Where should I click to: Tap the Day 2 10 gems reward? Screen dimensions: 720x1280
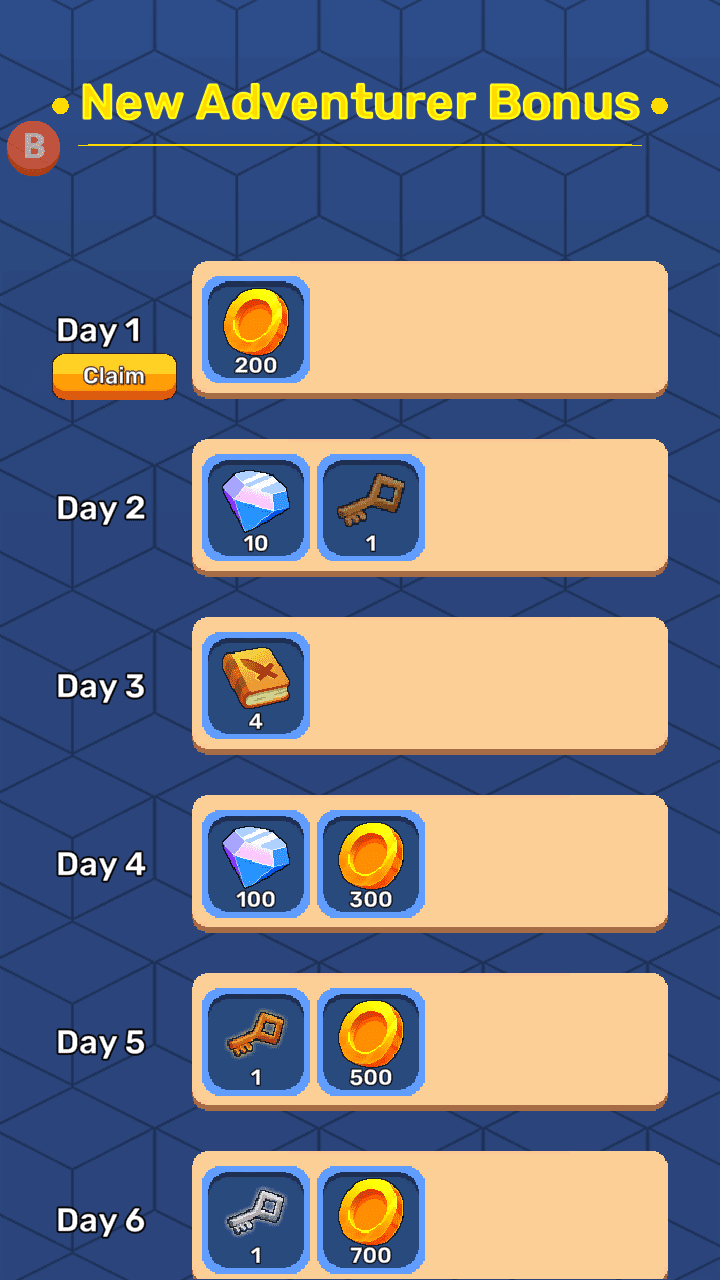(256, 508)
